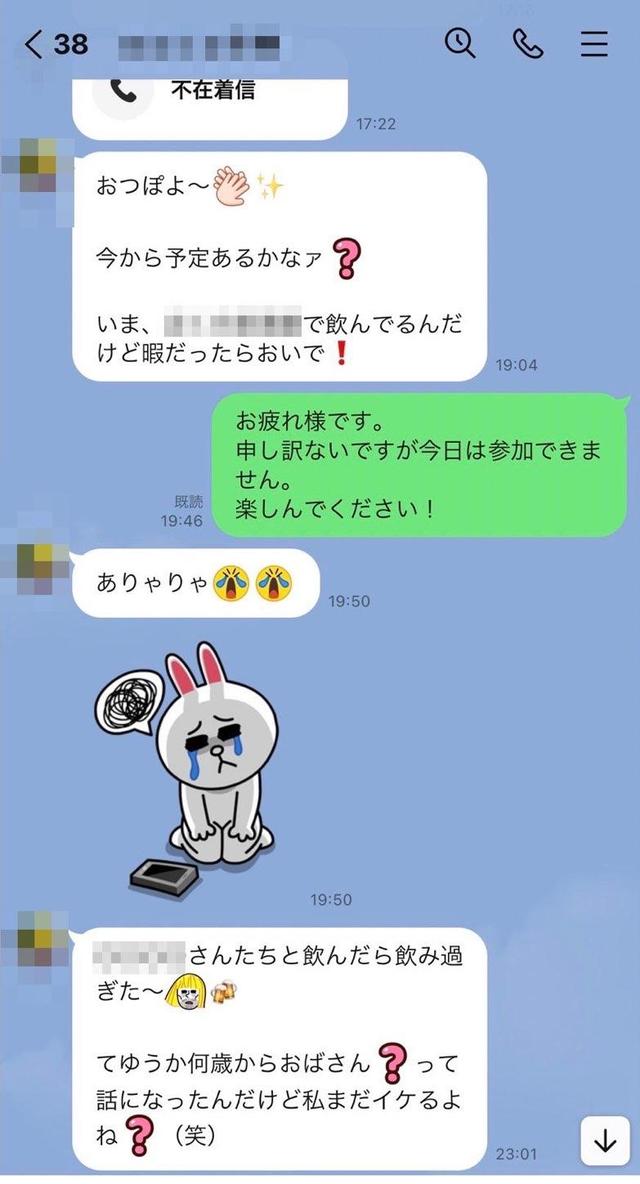Go back to the chat list
Screen dimensions: 640x1184
[x=34, y=44]
